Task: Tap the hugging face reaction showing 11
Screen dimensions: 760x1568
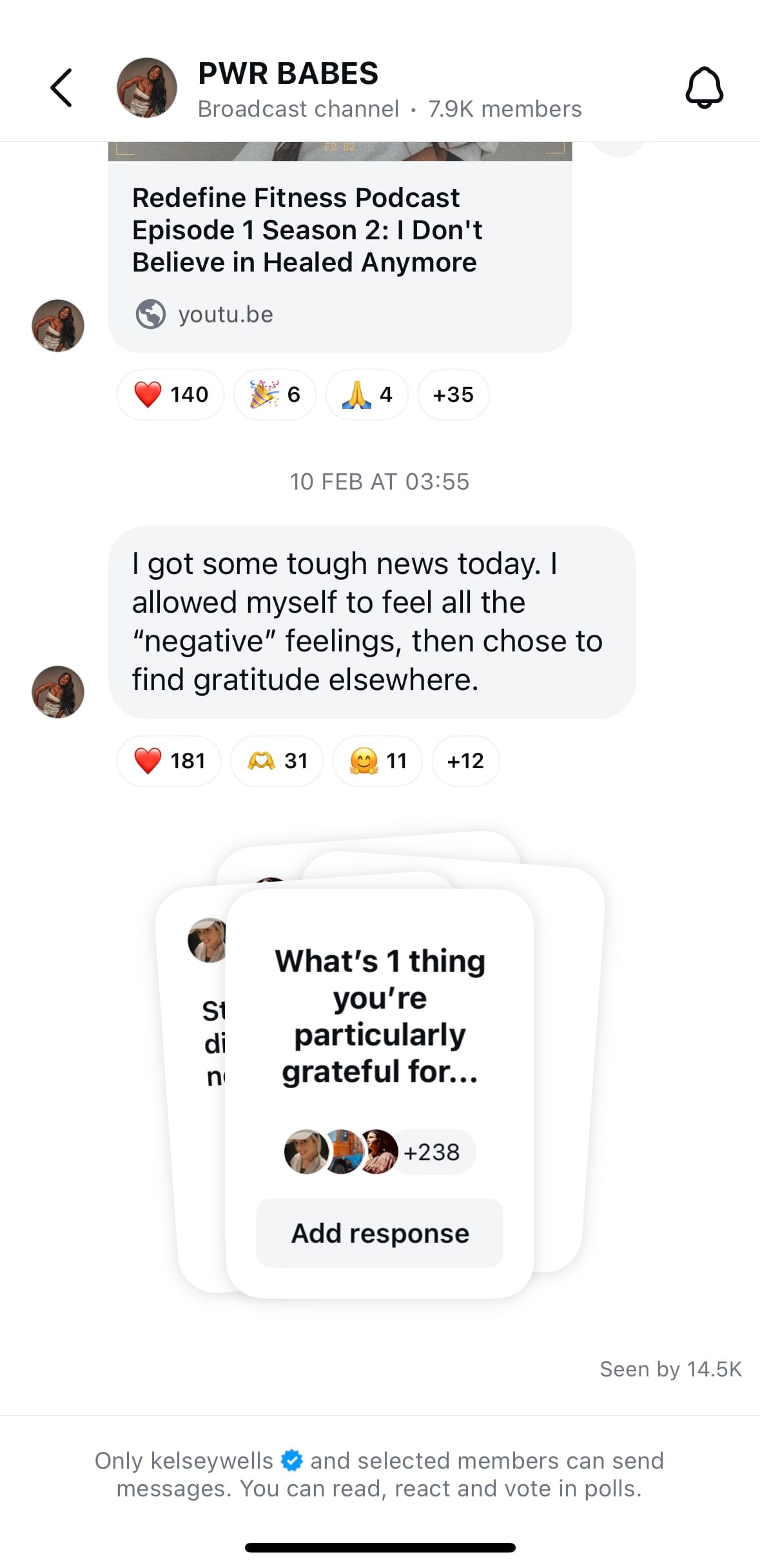Action: point(378,760)
